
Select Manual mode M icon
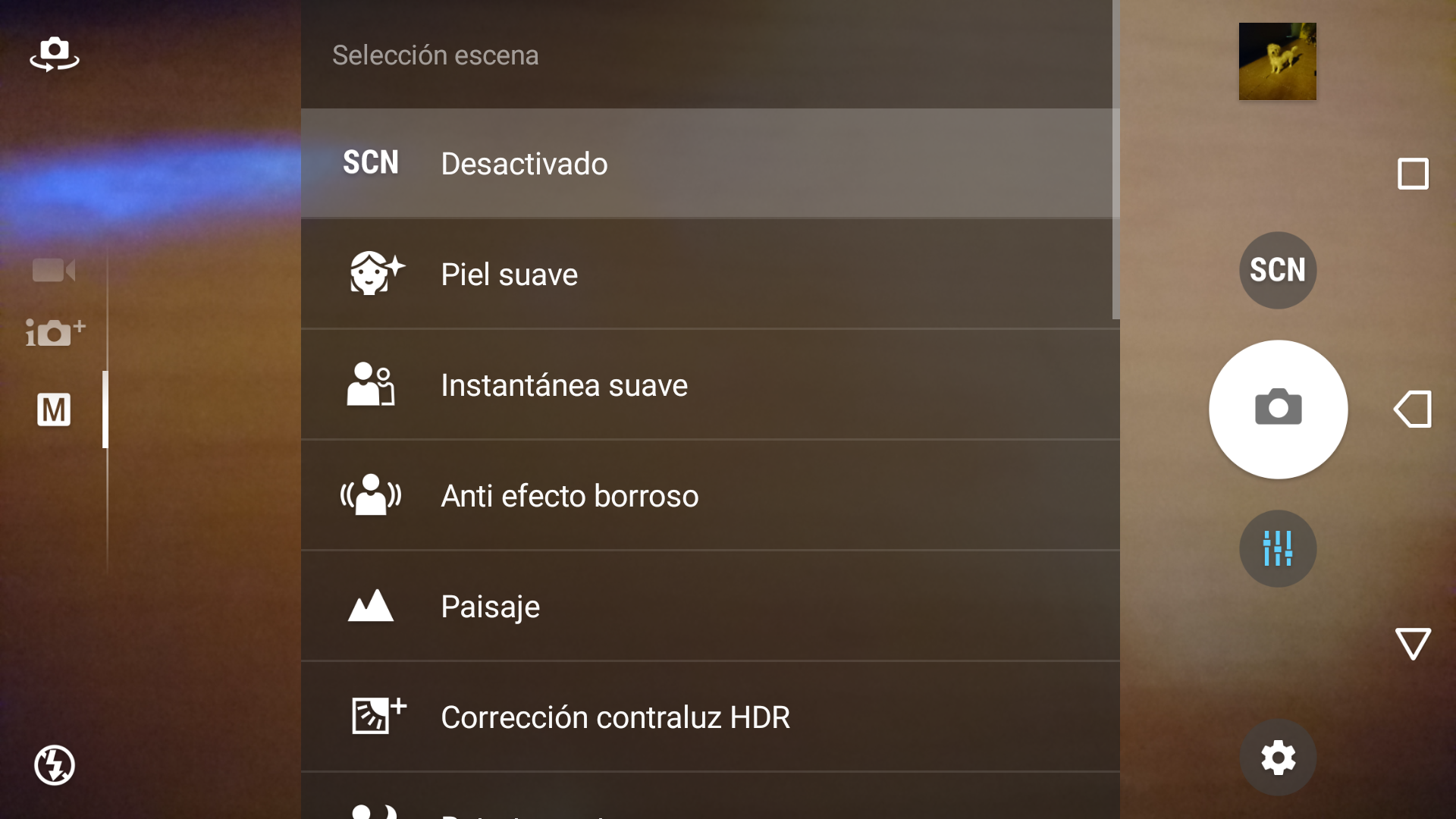pos(54,409)
